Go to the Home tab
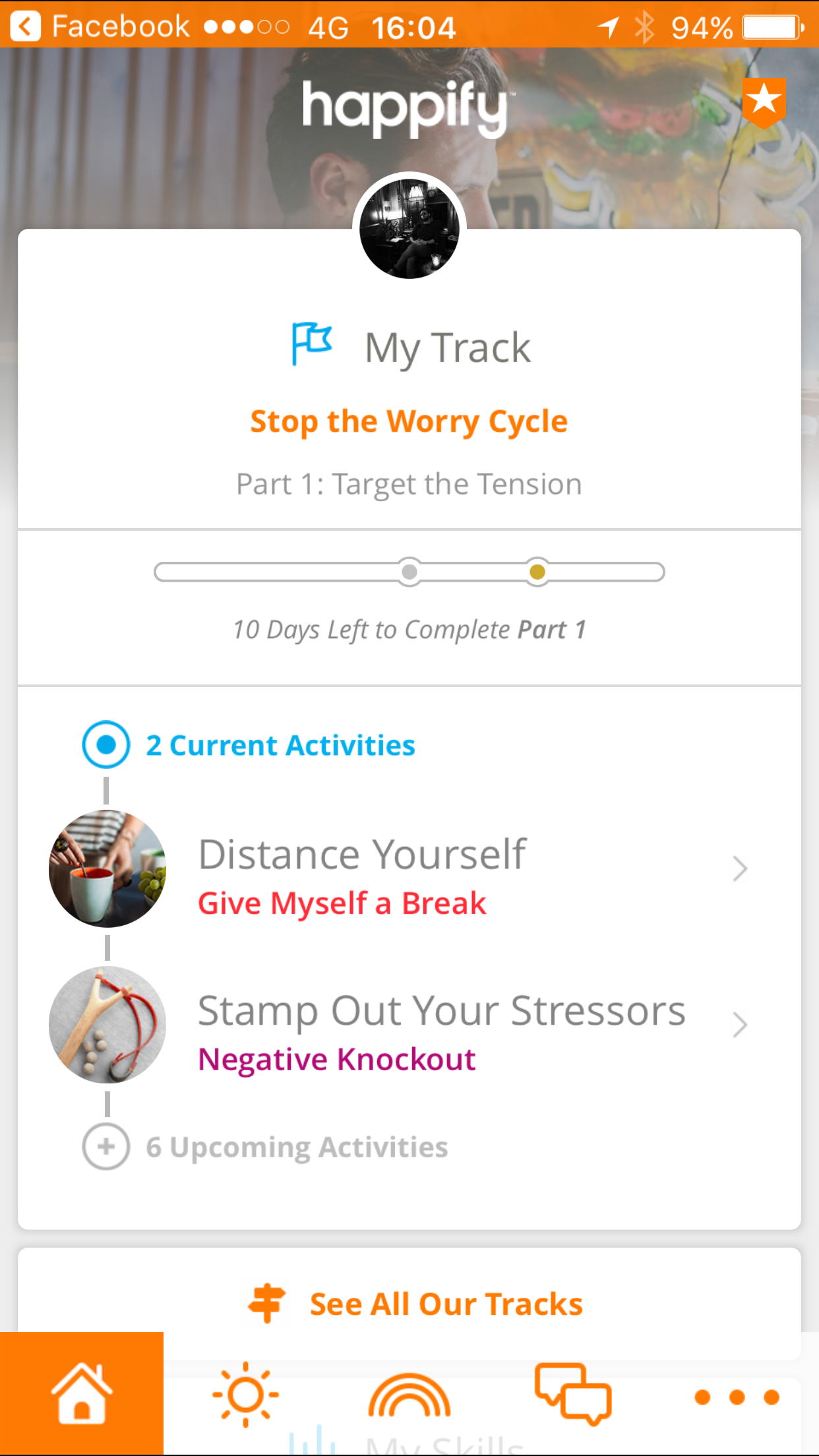The image size is (819, 1456). 82,1393
